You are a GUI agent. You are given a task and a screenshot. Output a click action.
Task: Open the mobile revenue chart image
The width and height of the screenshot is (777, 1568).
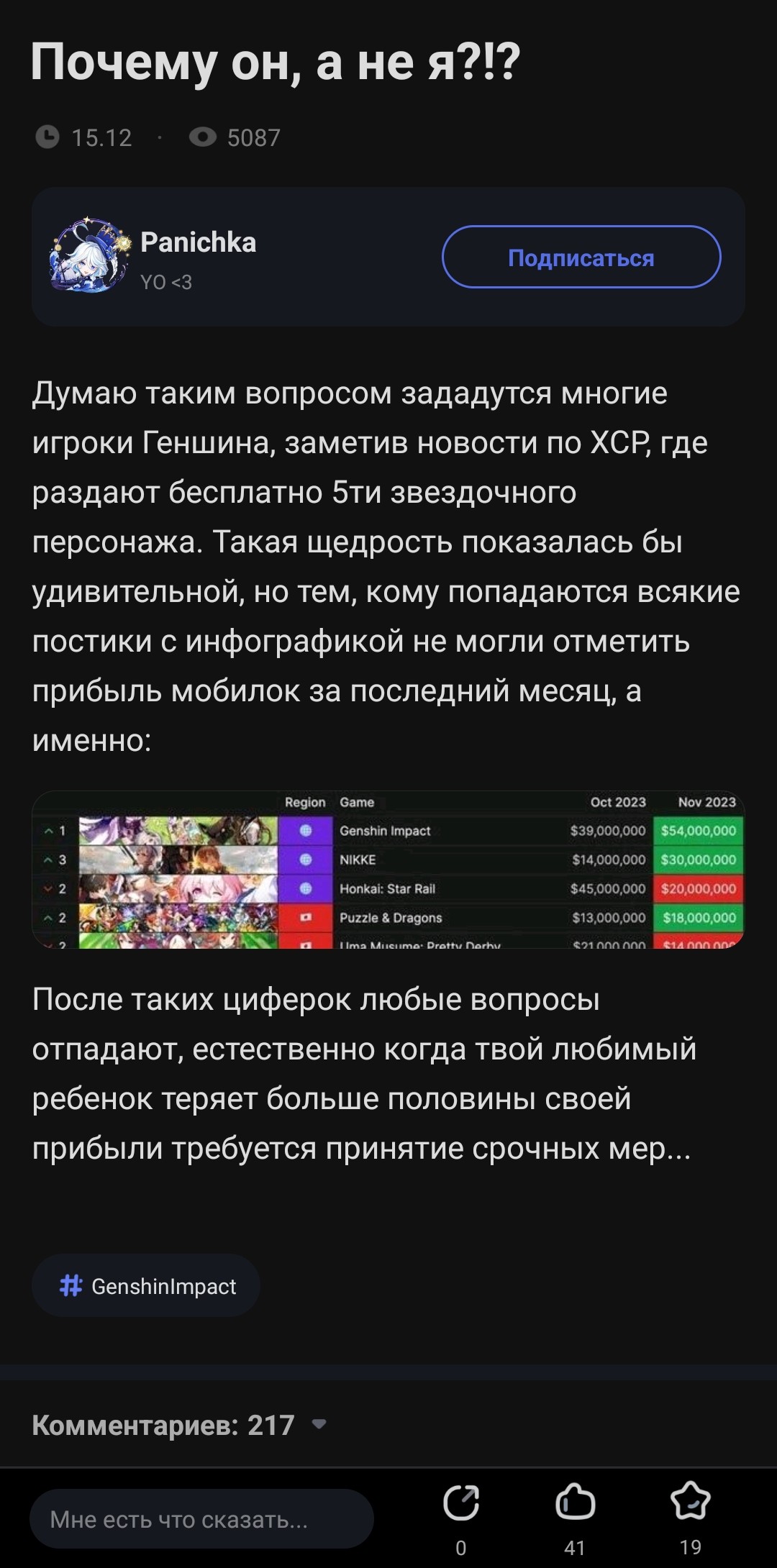388,870
